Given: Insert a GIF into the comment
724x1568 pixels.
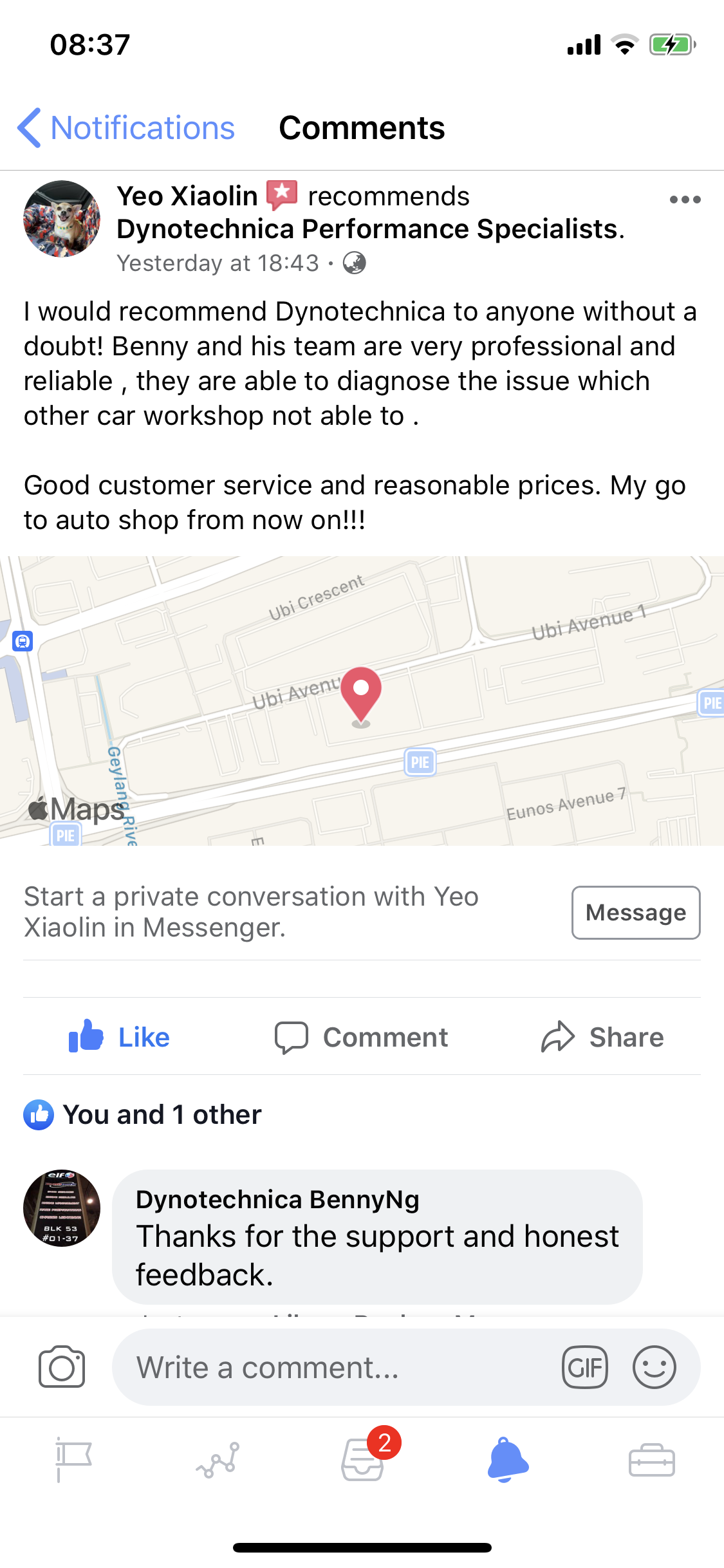Looking at the screenshot, I should coord(584,1367).
